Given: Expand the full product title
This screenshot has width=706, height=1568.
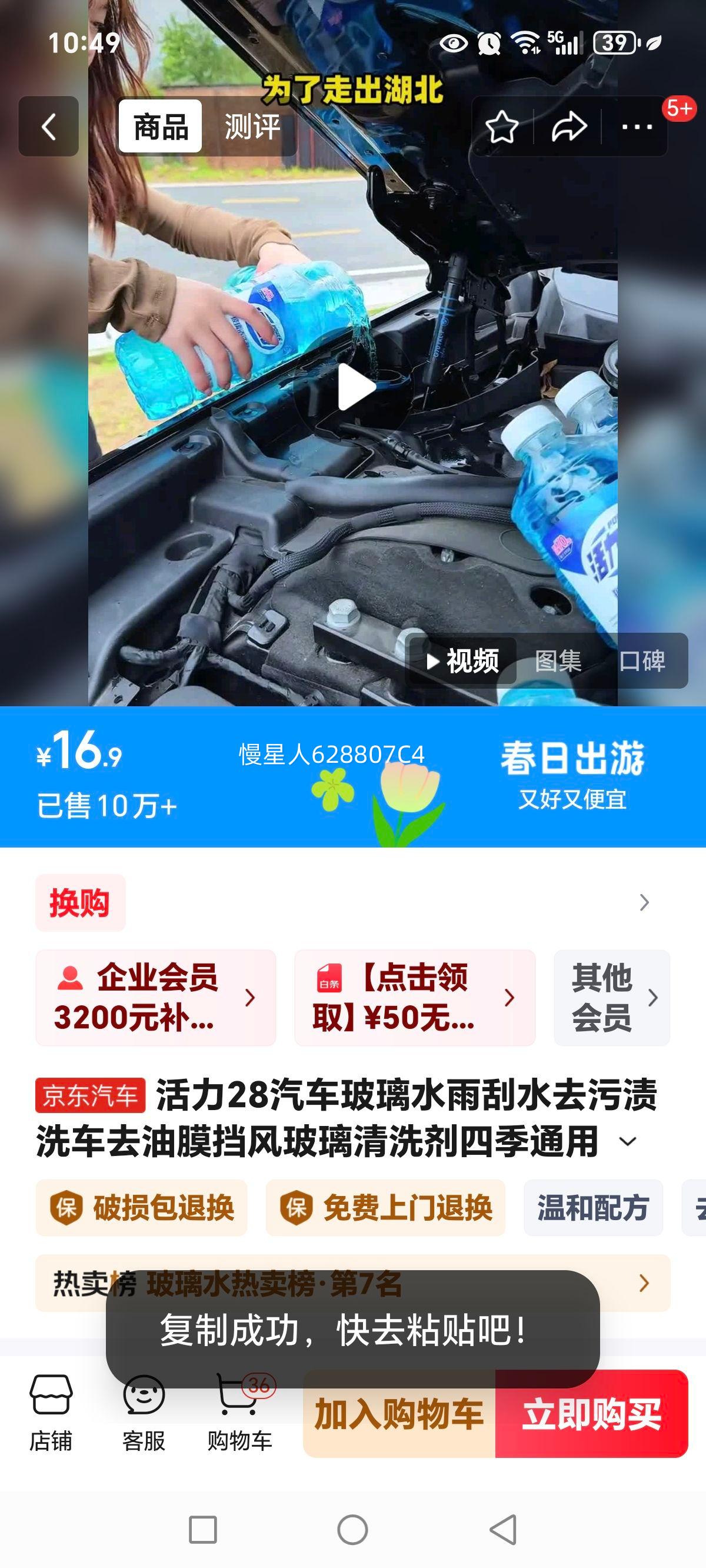Looking at the screenshot, I should pyautogui.click(x=628, y=1142).
